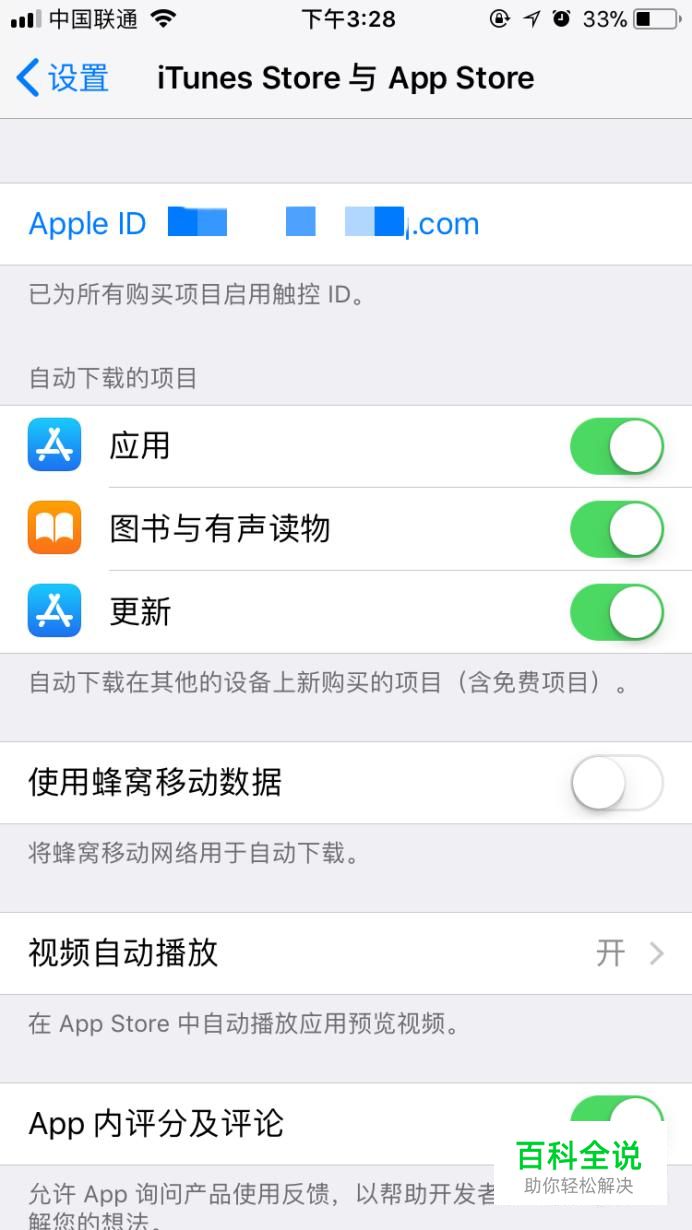This screenshot has width=692, height=1230.
Task: Toggle off automatic 更新
Action: [x=616, y=612]
